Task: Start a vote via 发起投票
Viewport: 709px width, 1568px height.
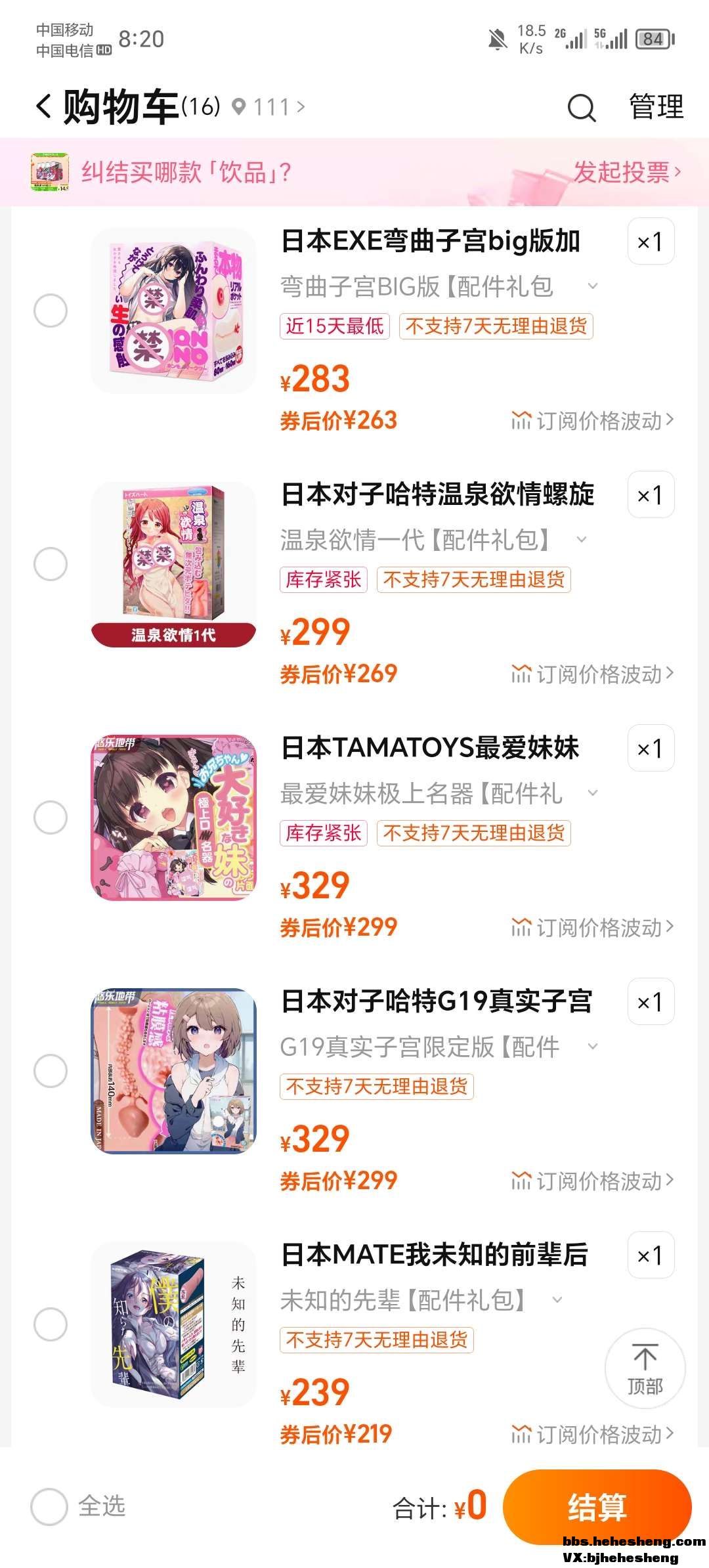Action: (x=626, y=172)
